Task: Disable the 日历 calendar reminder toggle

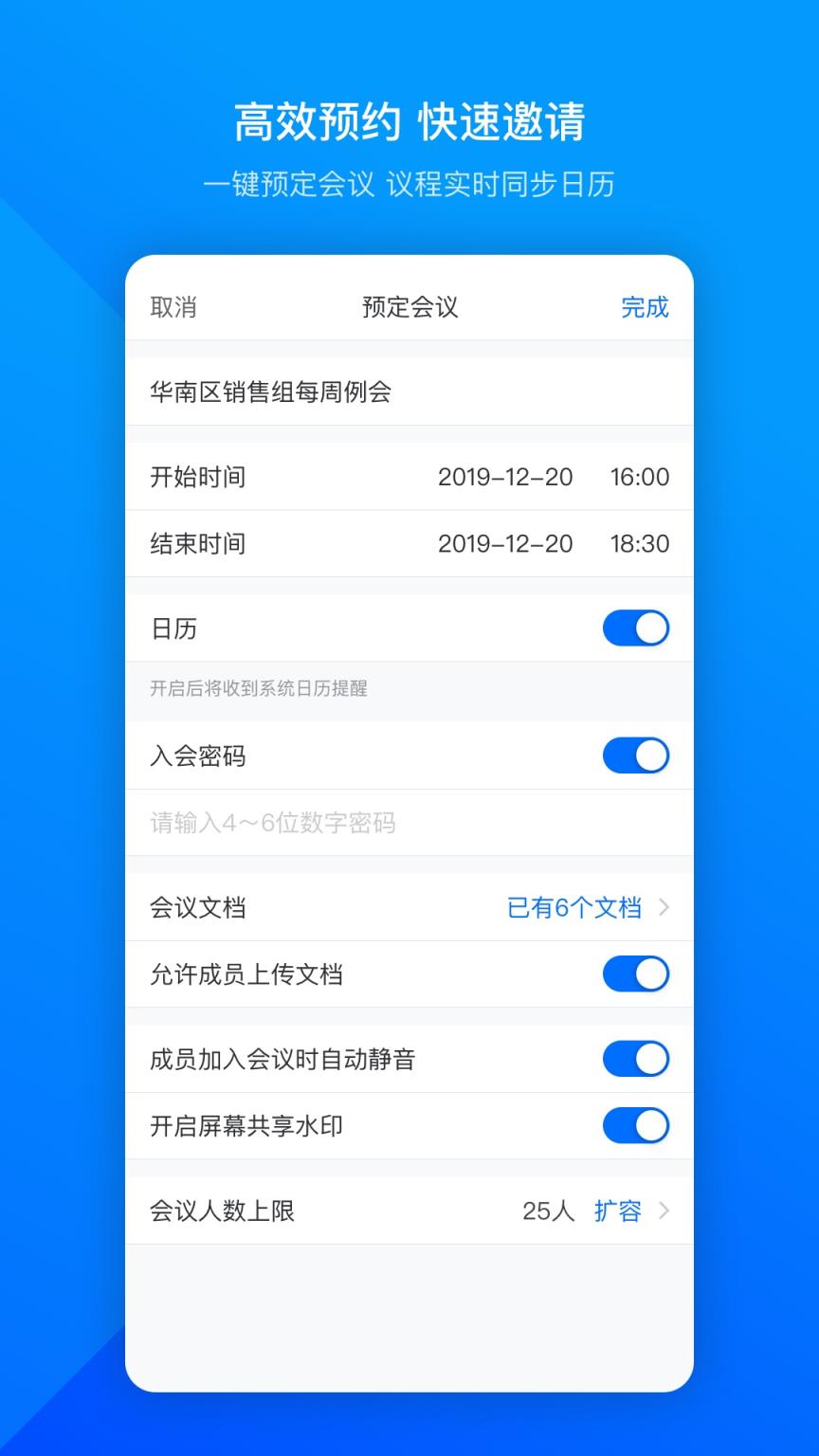Action: (x=635, y=628)
